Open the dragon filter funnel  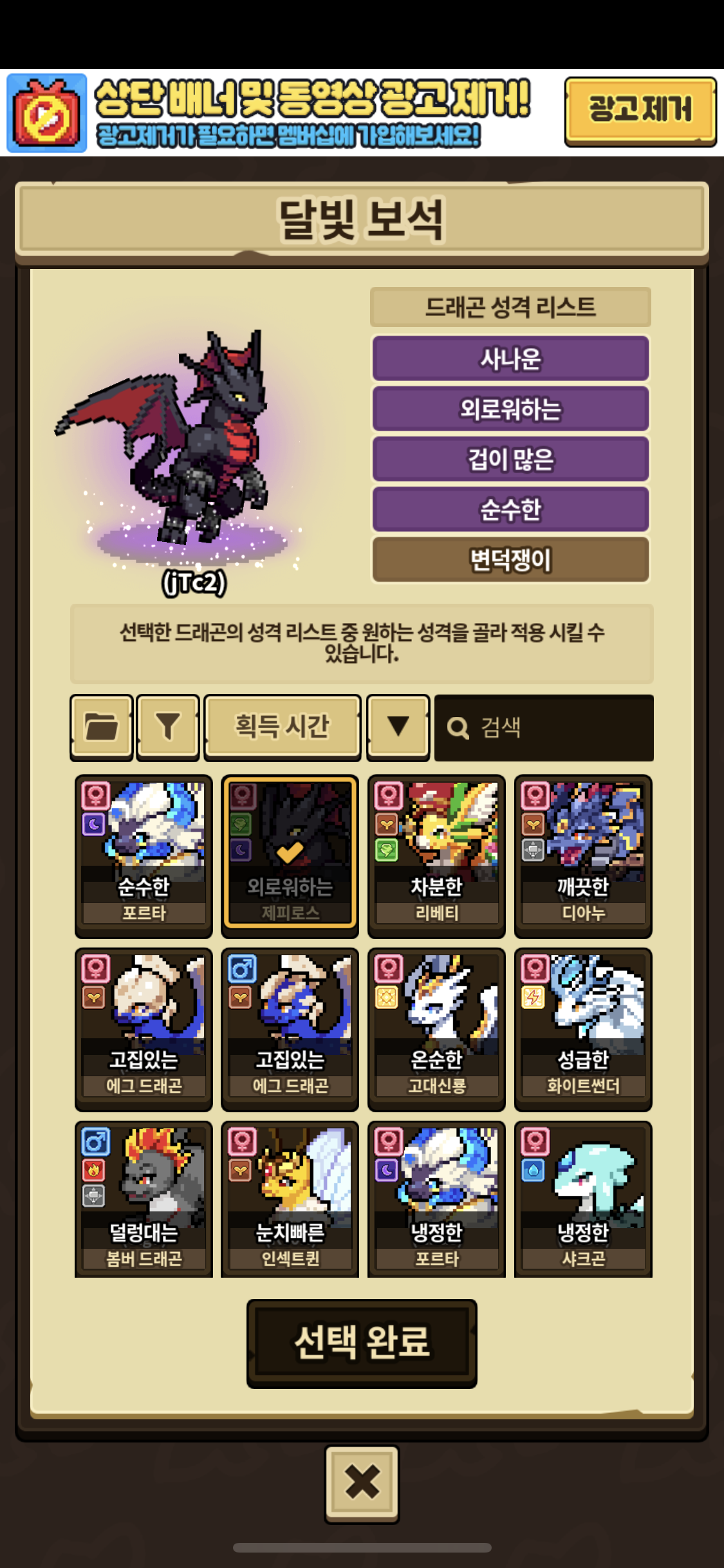pyautogui.click(x=168, y=727)
